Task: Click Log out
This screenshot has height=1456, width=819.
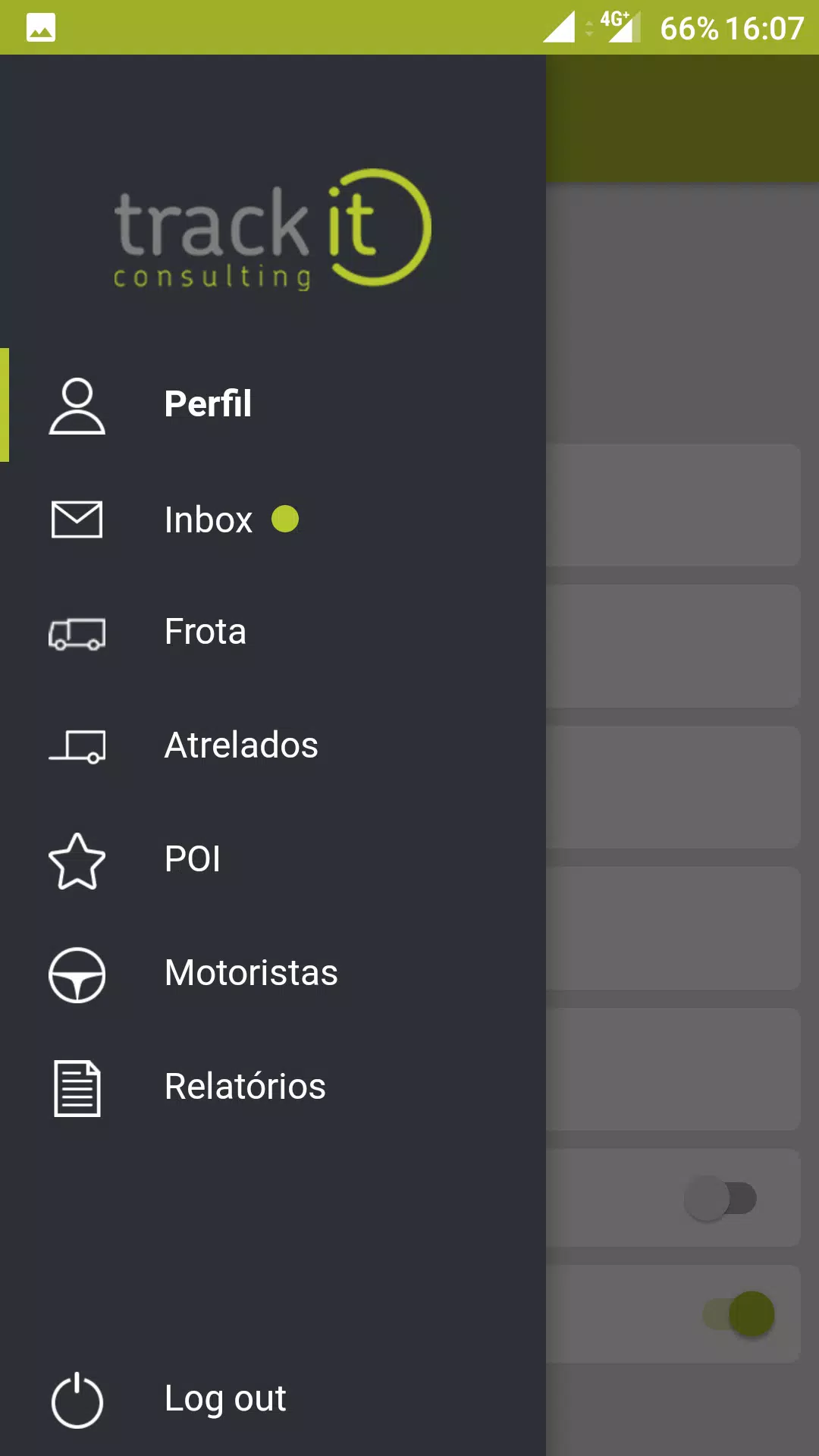Action: 224,1398
